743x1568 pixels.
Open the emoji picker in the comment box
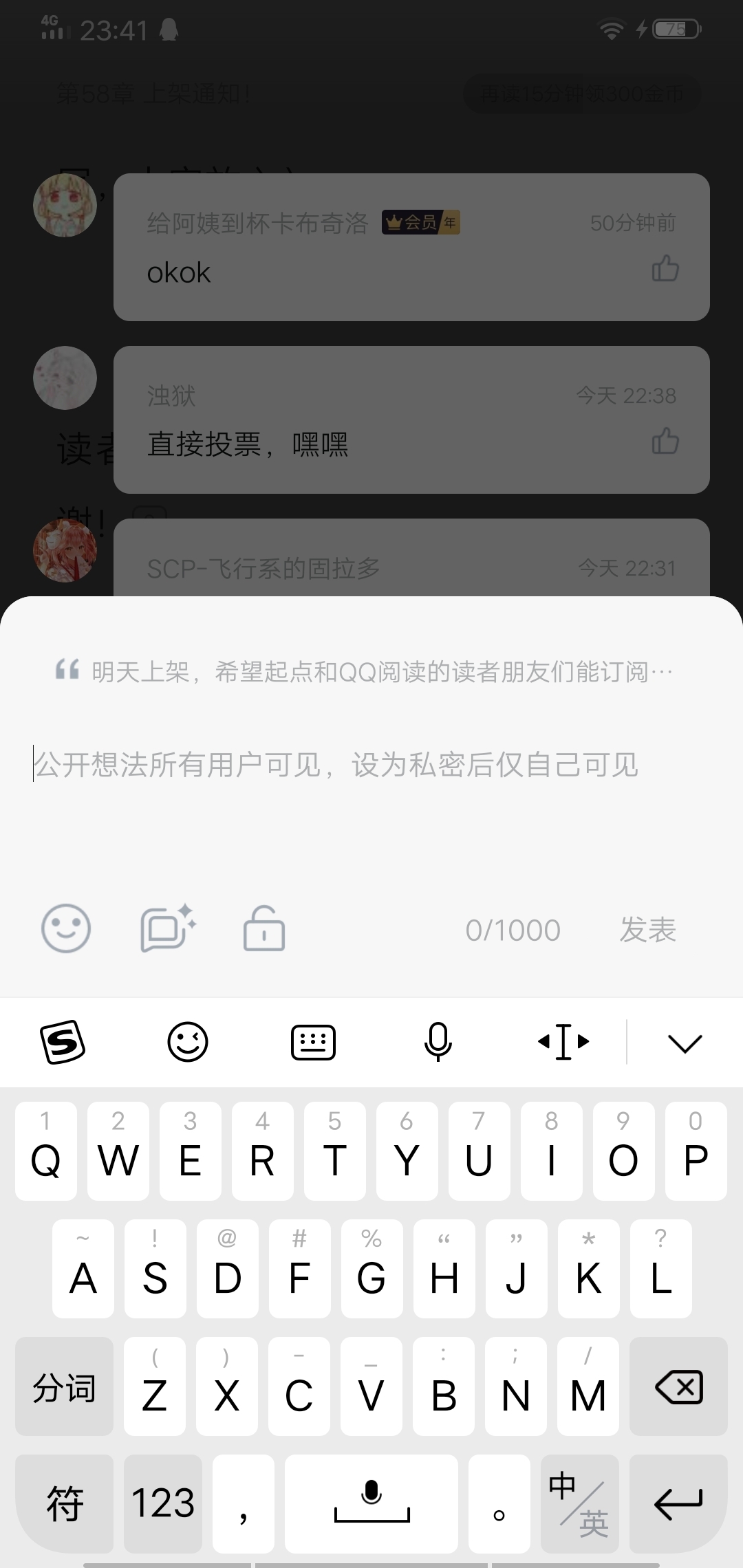point(66,928)
